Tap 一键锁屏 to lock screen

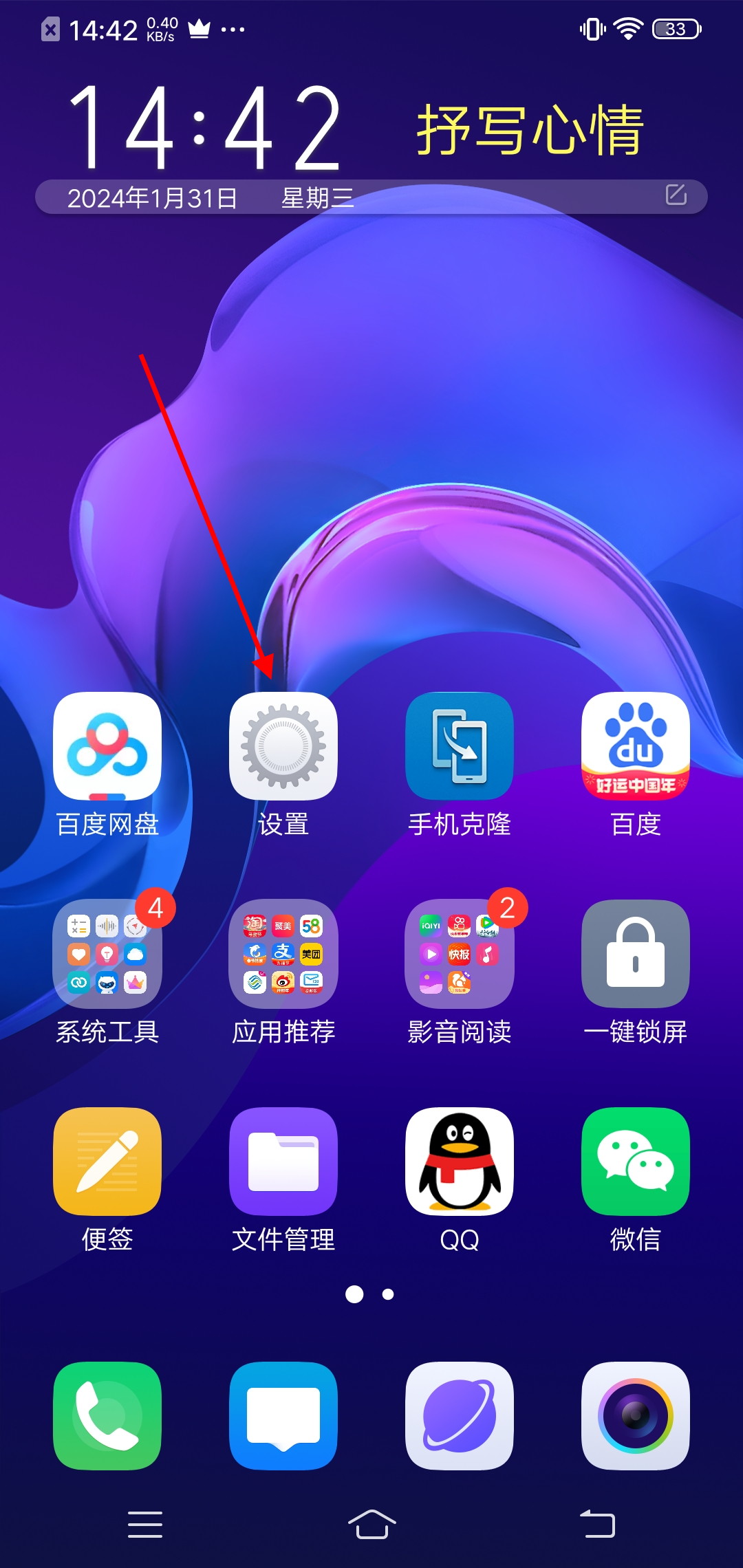tap(635, 954)
